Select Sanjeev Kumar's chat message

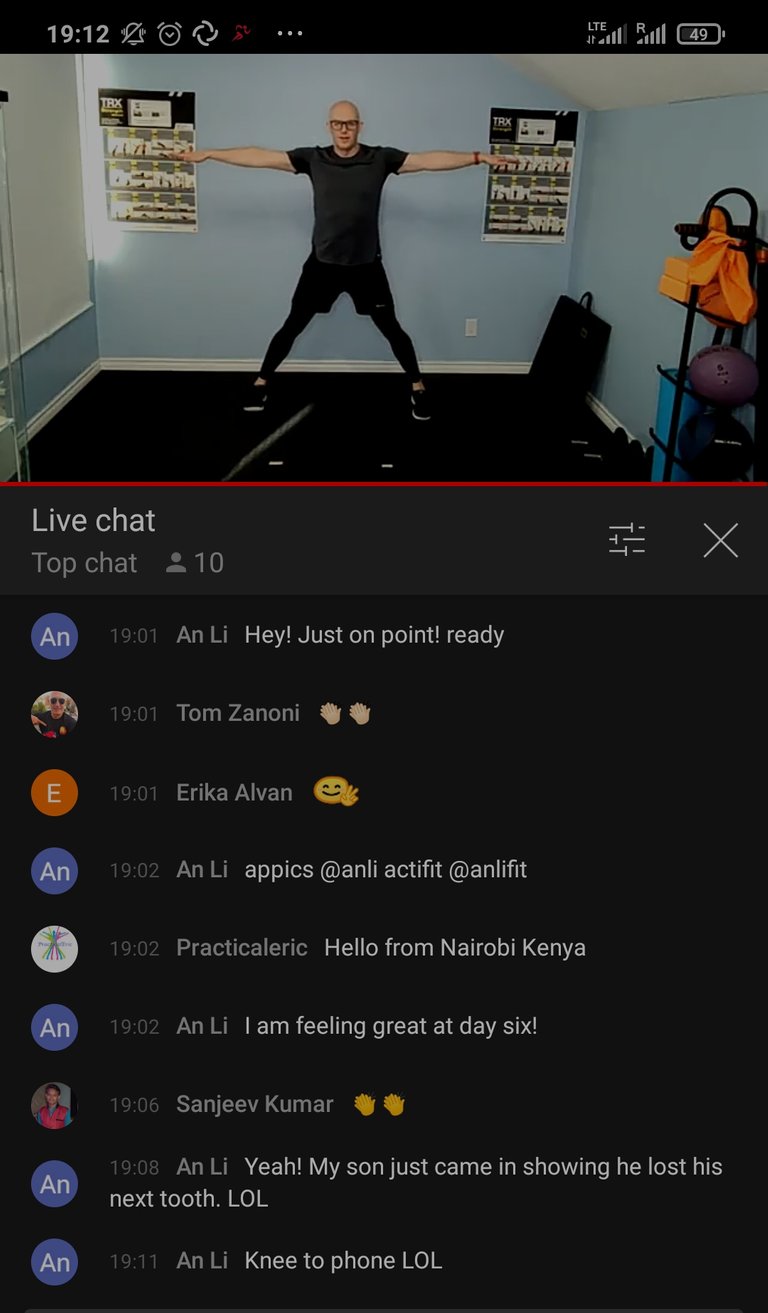[384, 1105]
